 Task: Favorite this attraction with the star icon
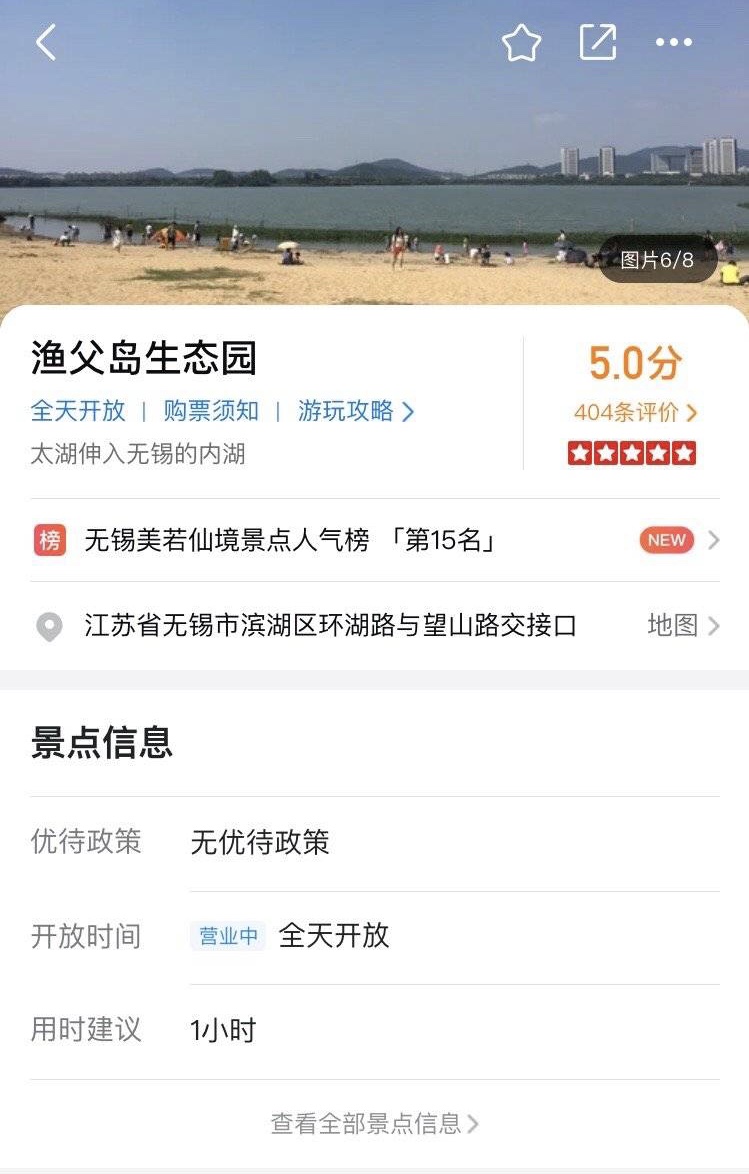click(x=521, y=43)
